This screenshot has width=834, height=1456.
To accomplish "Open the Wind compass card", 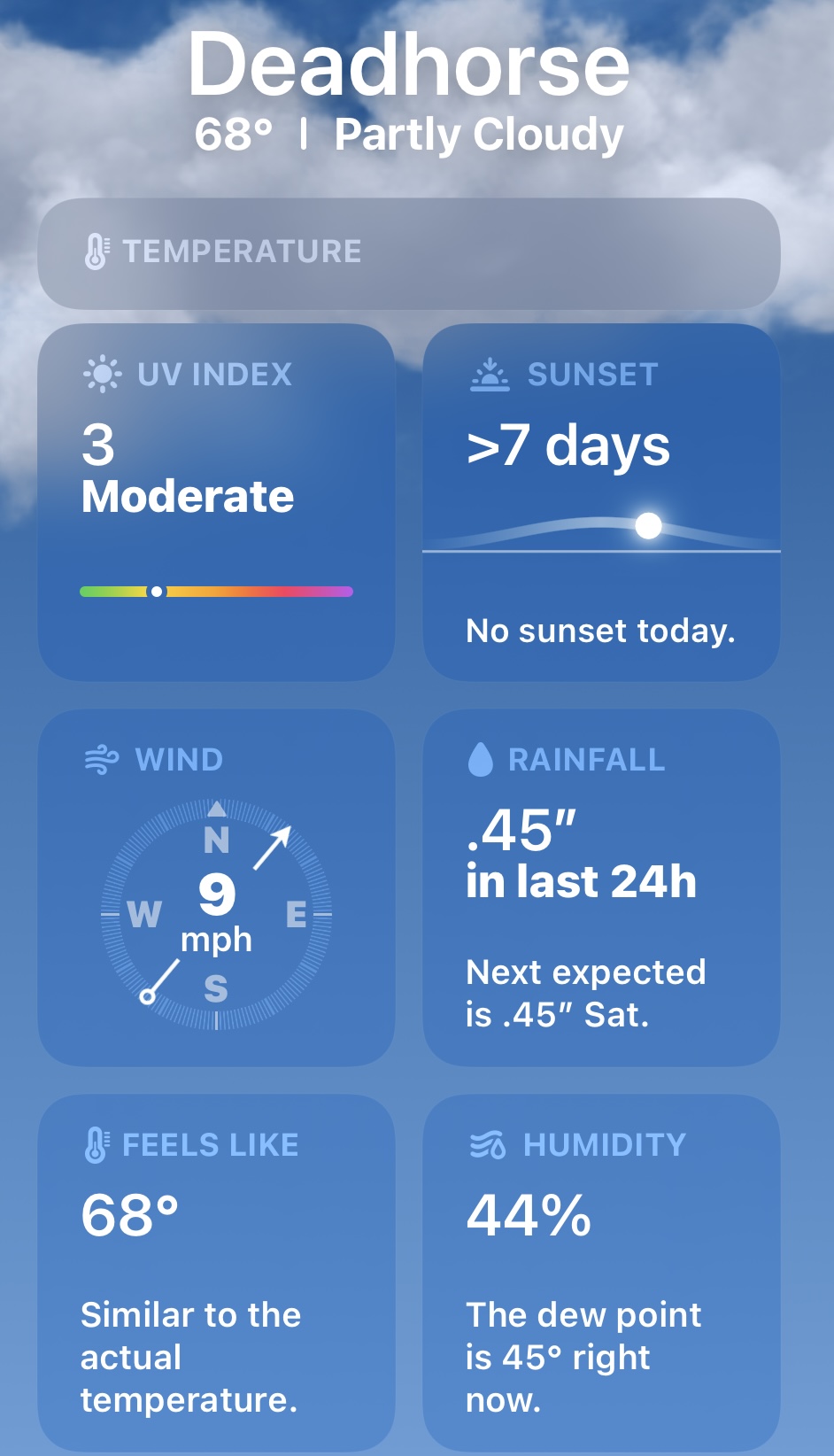I will click(216, 887).
